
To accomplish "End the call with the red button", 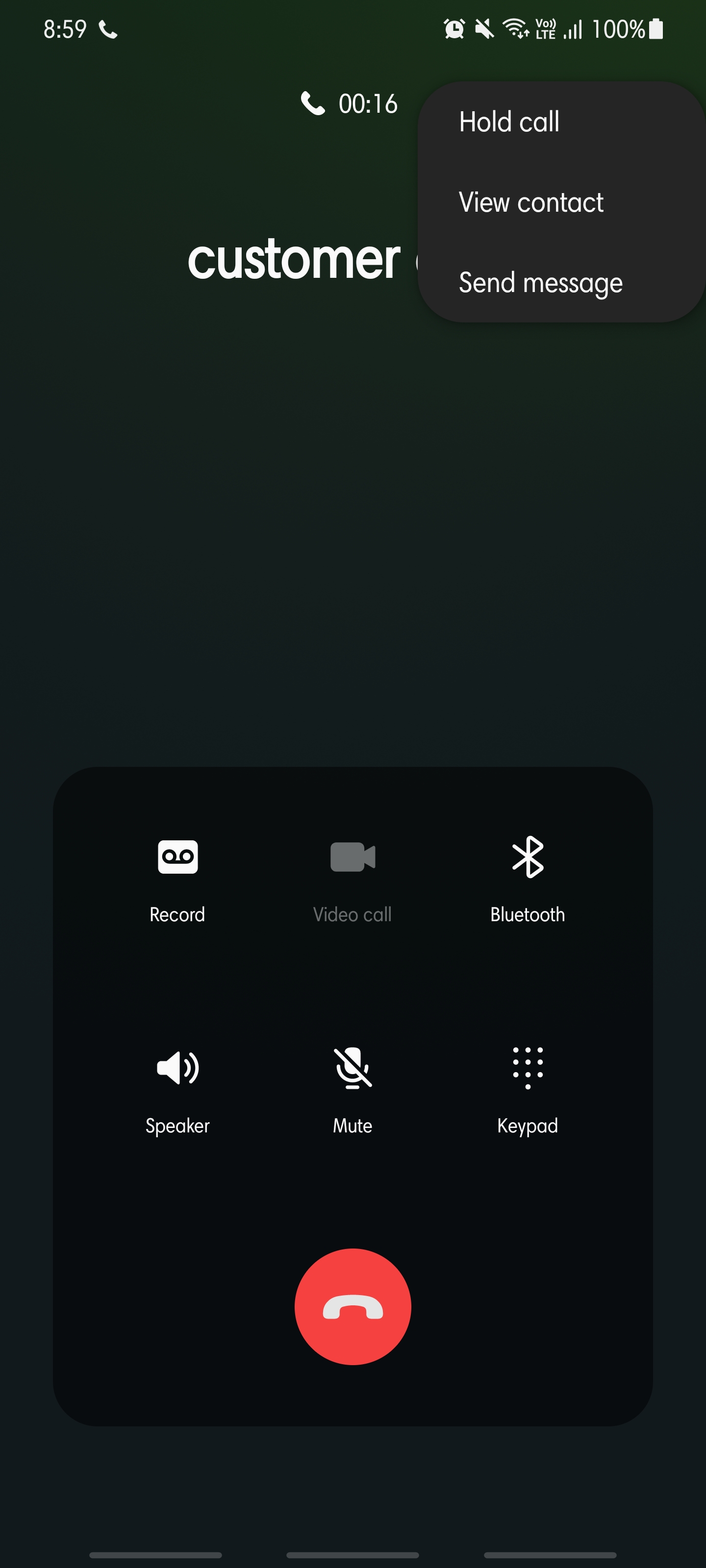I will (x=353, y=1306).
